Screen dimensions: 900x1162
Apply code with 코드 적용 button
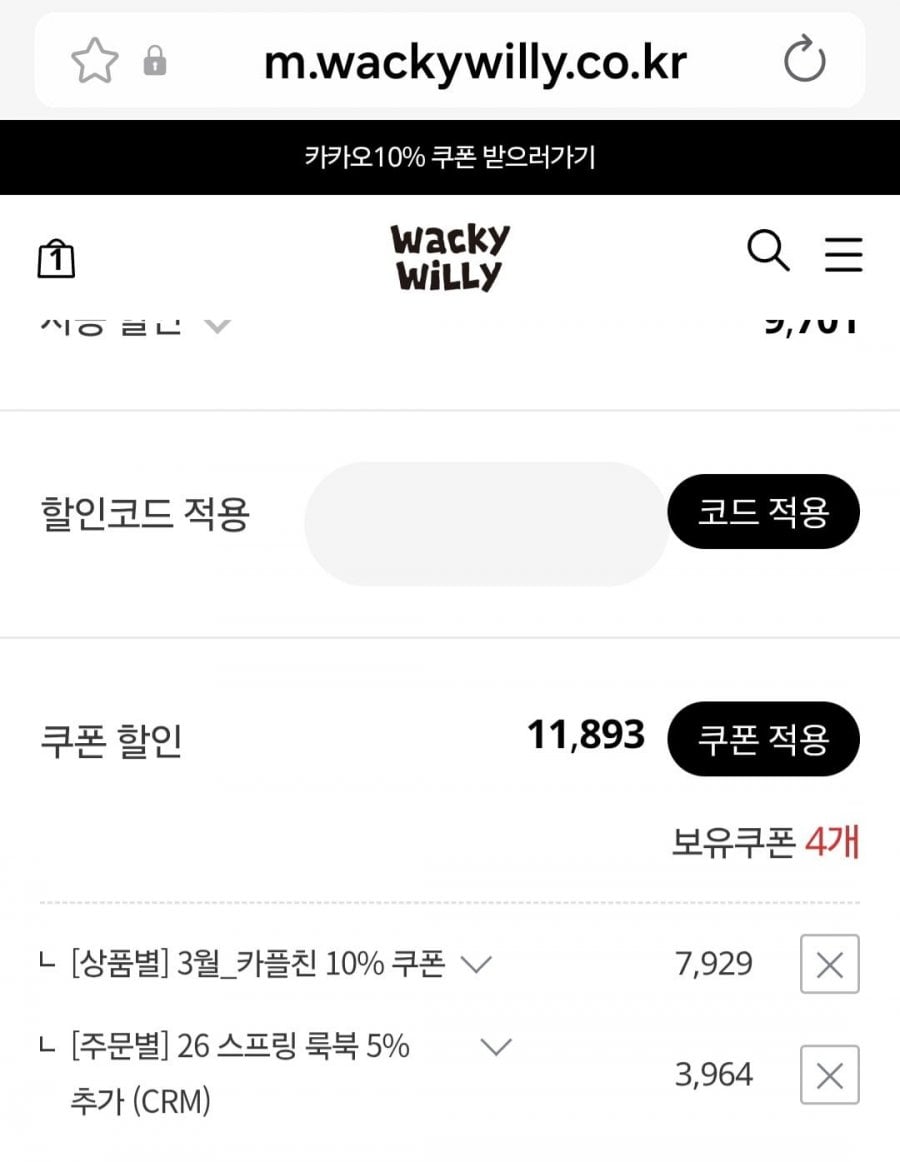[763, 512]
